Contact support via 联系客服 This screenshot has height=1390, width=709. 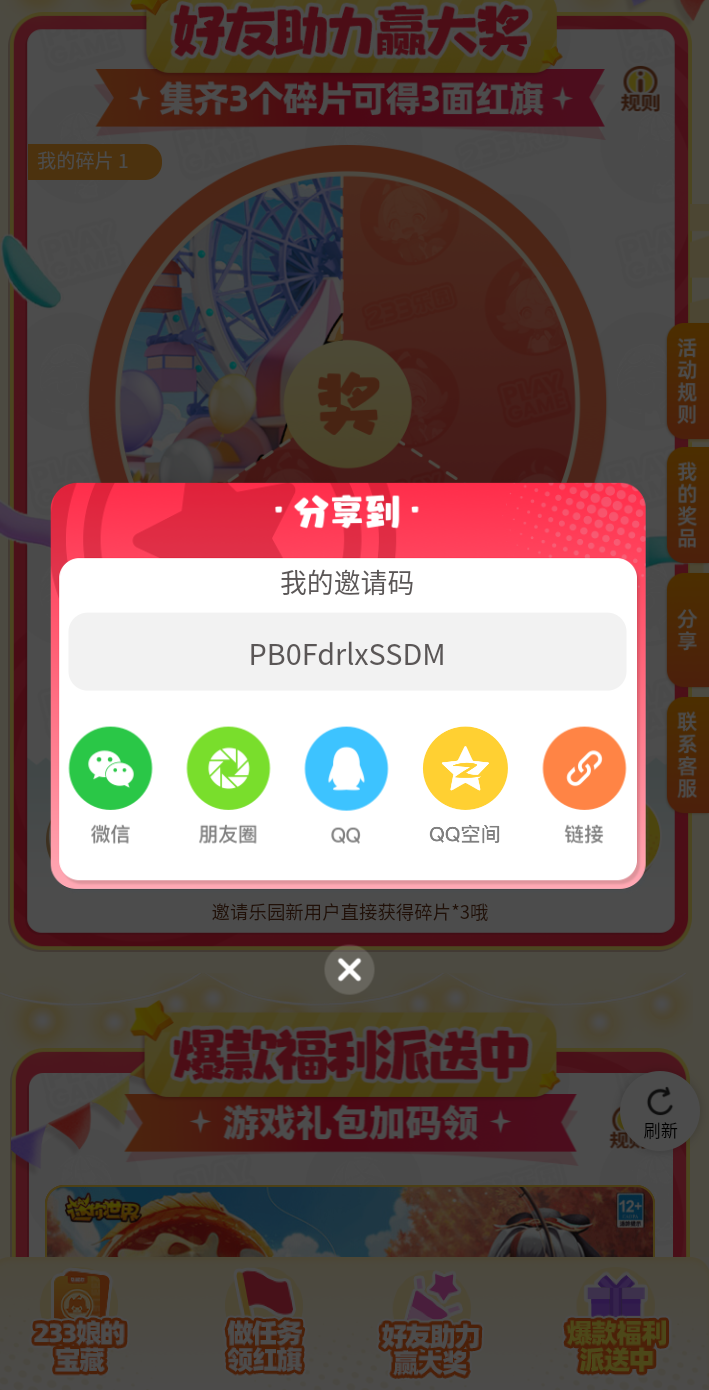(687, 754)
